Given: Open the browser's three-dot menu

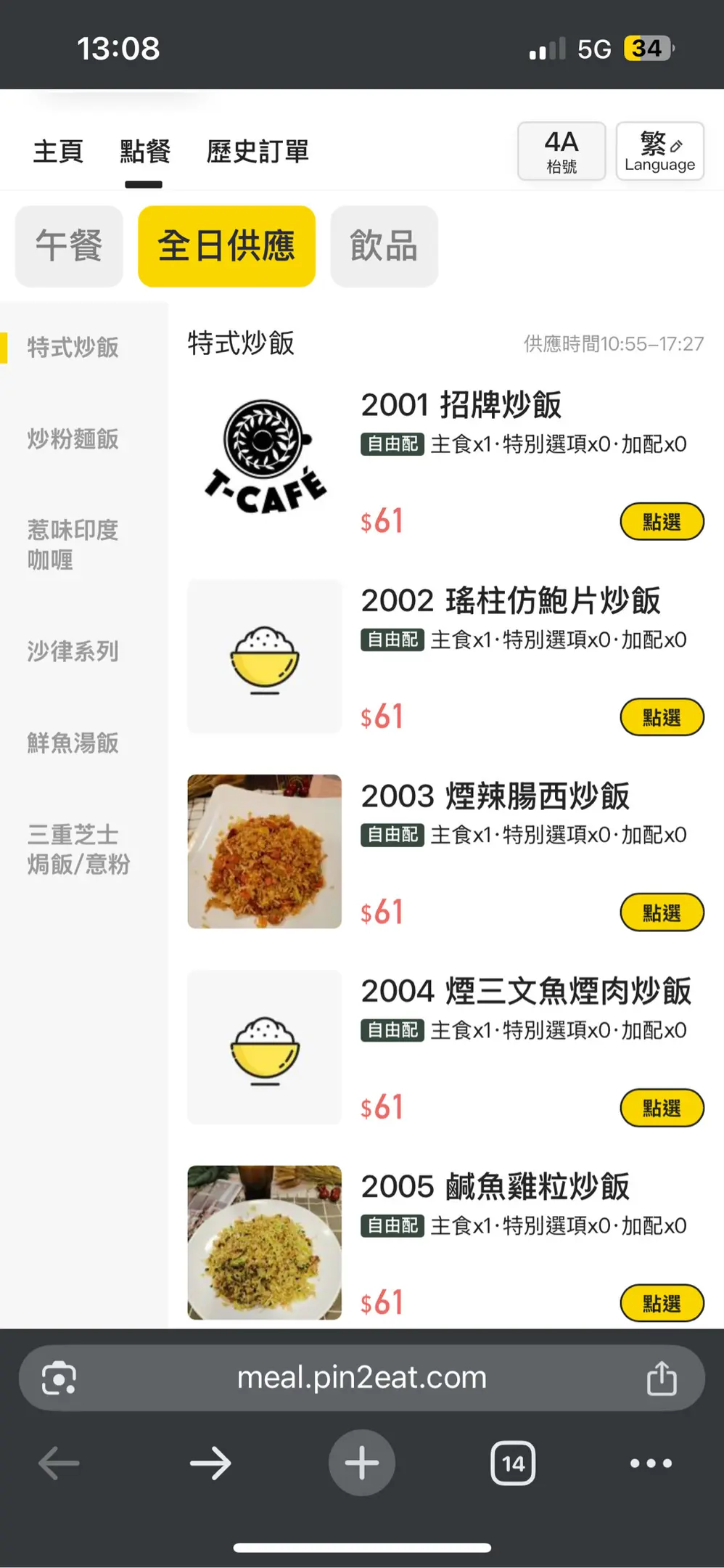Looking at the screenshot, I should pyautogui.click(x=651, y=1463).
